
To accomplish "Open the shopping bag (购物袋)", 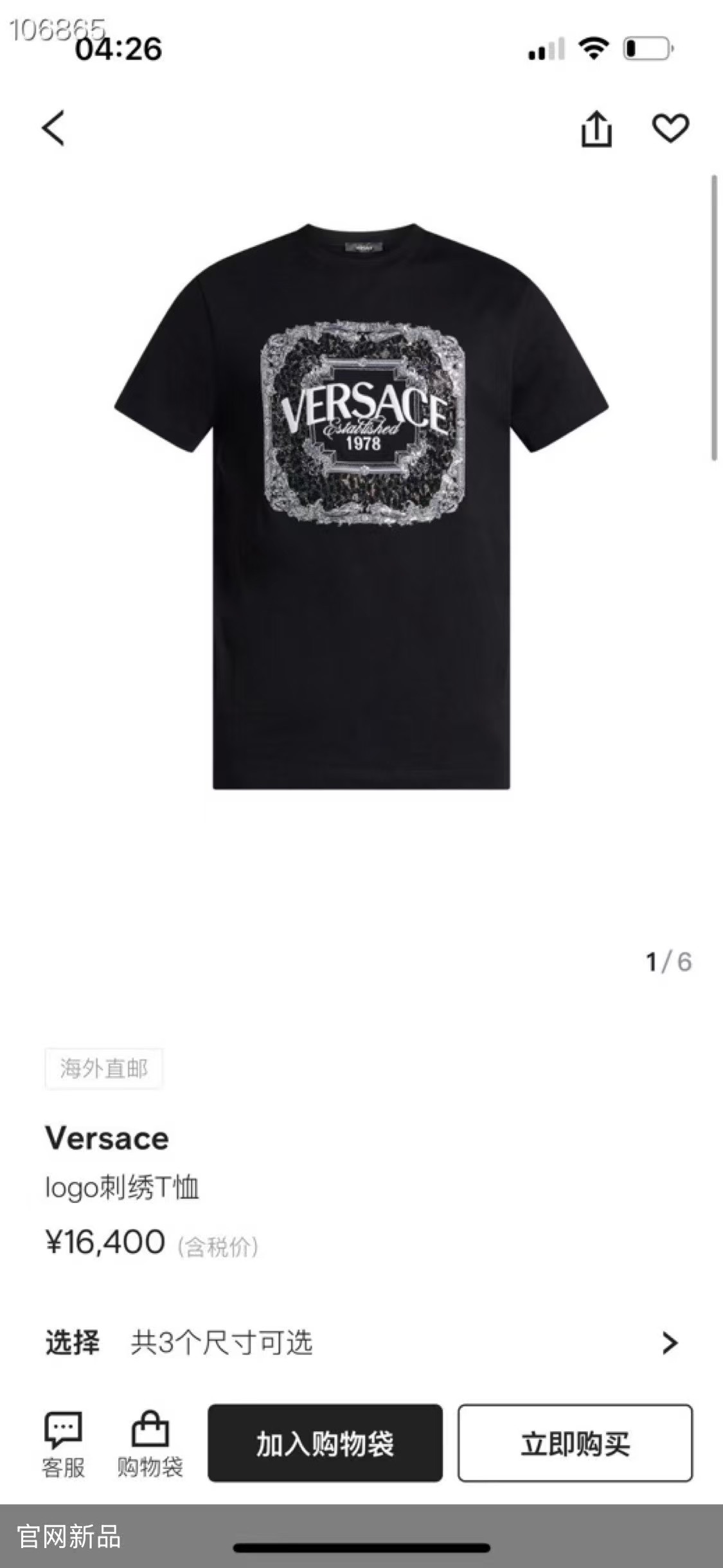I will click(150, 1444).
